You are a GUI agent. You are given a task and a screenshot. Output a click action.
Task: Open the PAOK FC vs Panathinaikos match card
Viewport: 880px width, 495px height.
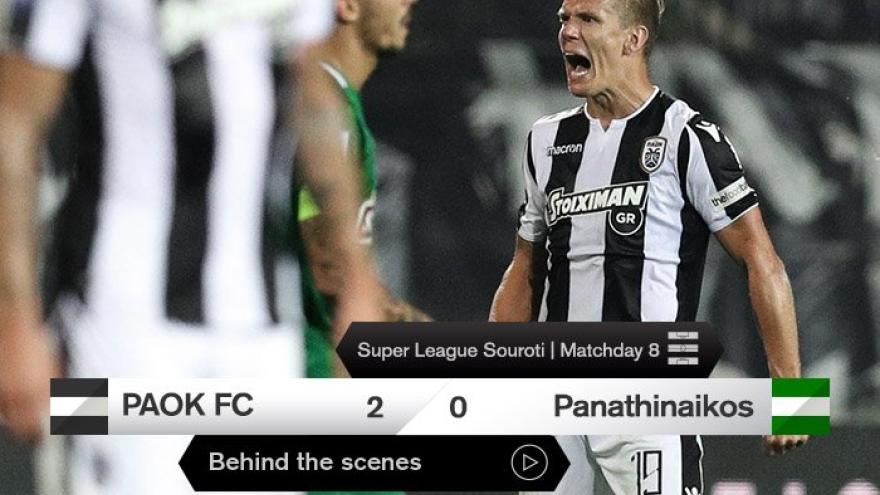pos(439,406)
